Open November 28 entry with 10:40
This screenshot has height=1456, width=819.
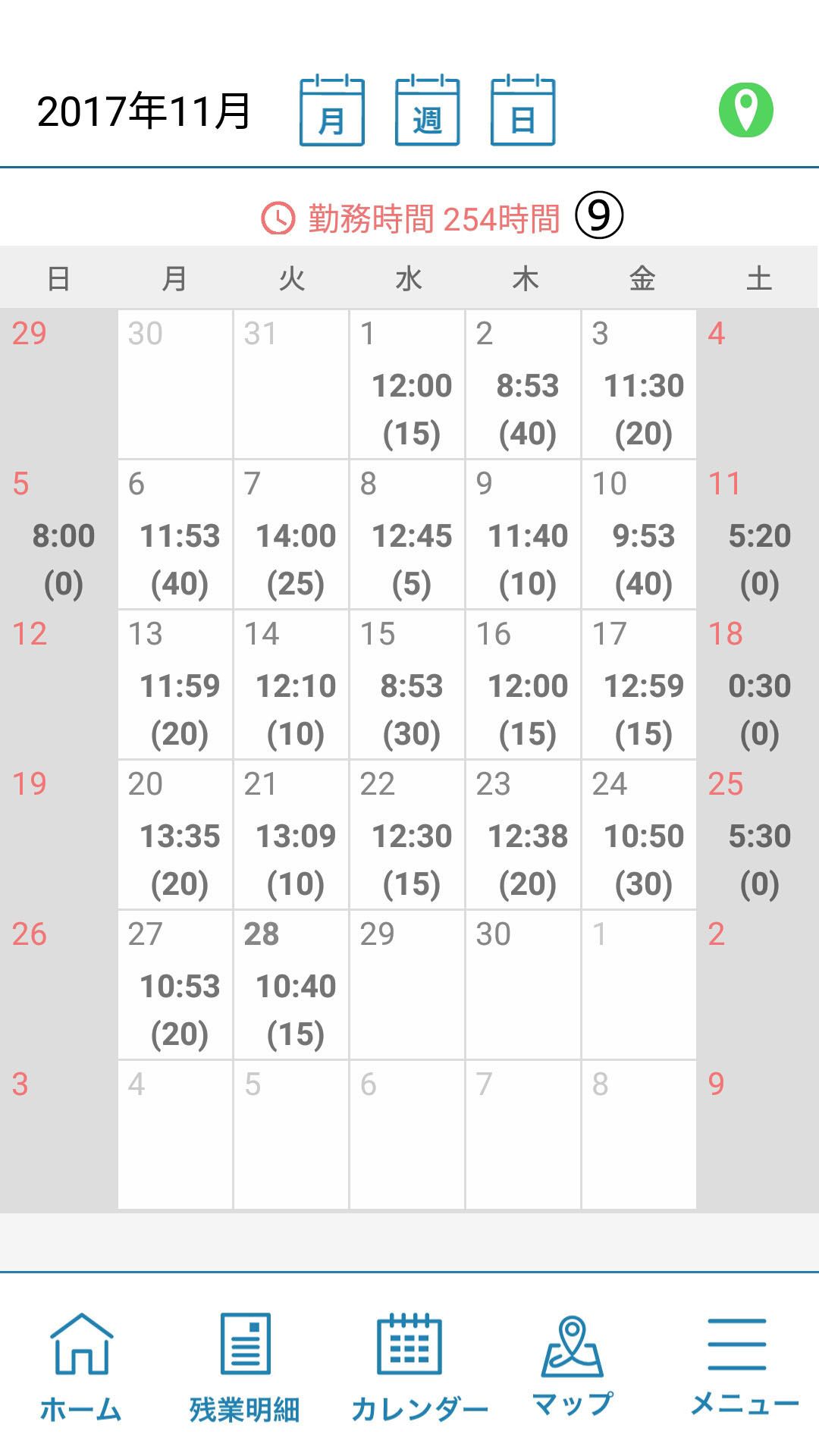tap(291, 985)
